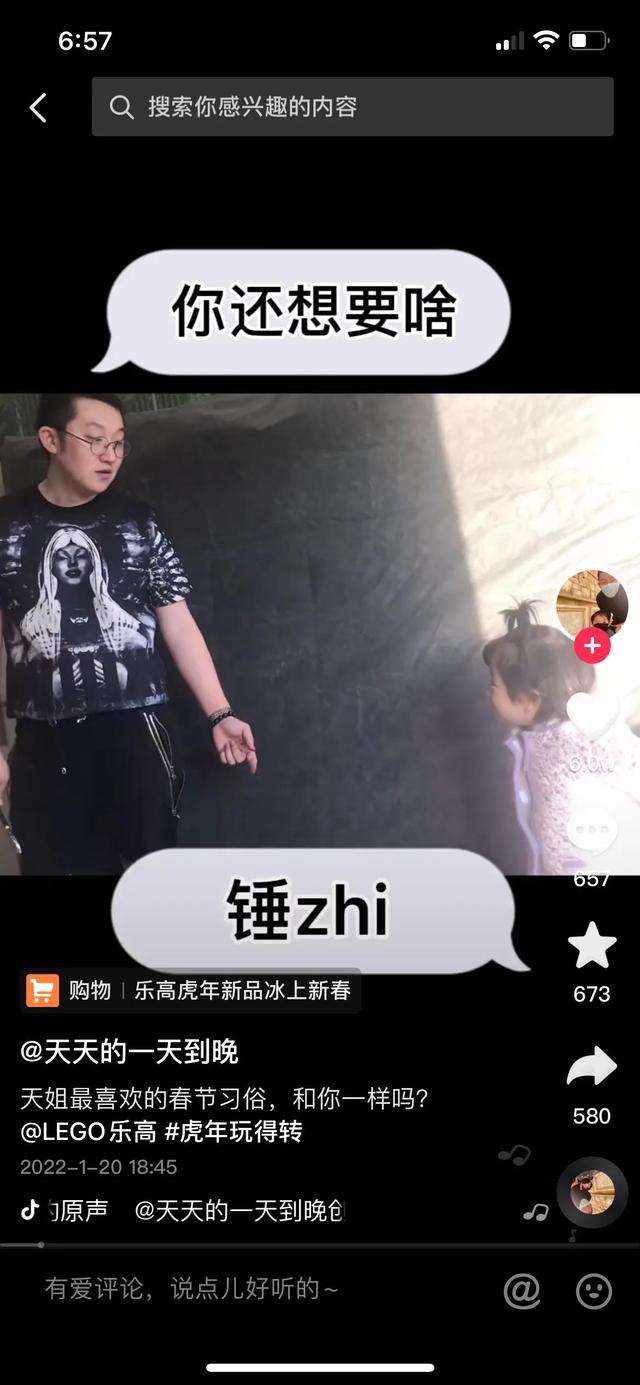Follow the creator with the red plus
The image size is (640, 1385).
(592, 646)
